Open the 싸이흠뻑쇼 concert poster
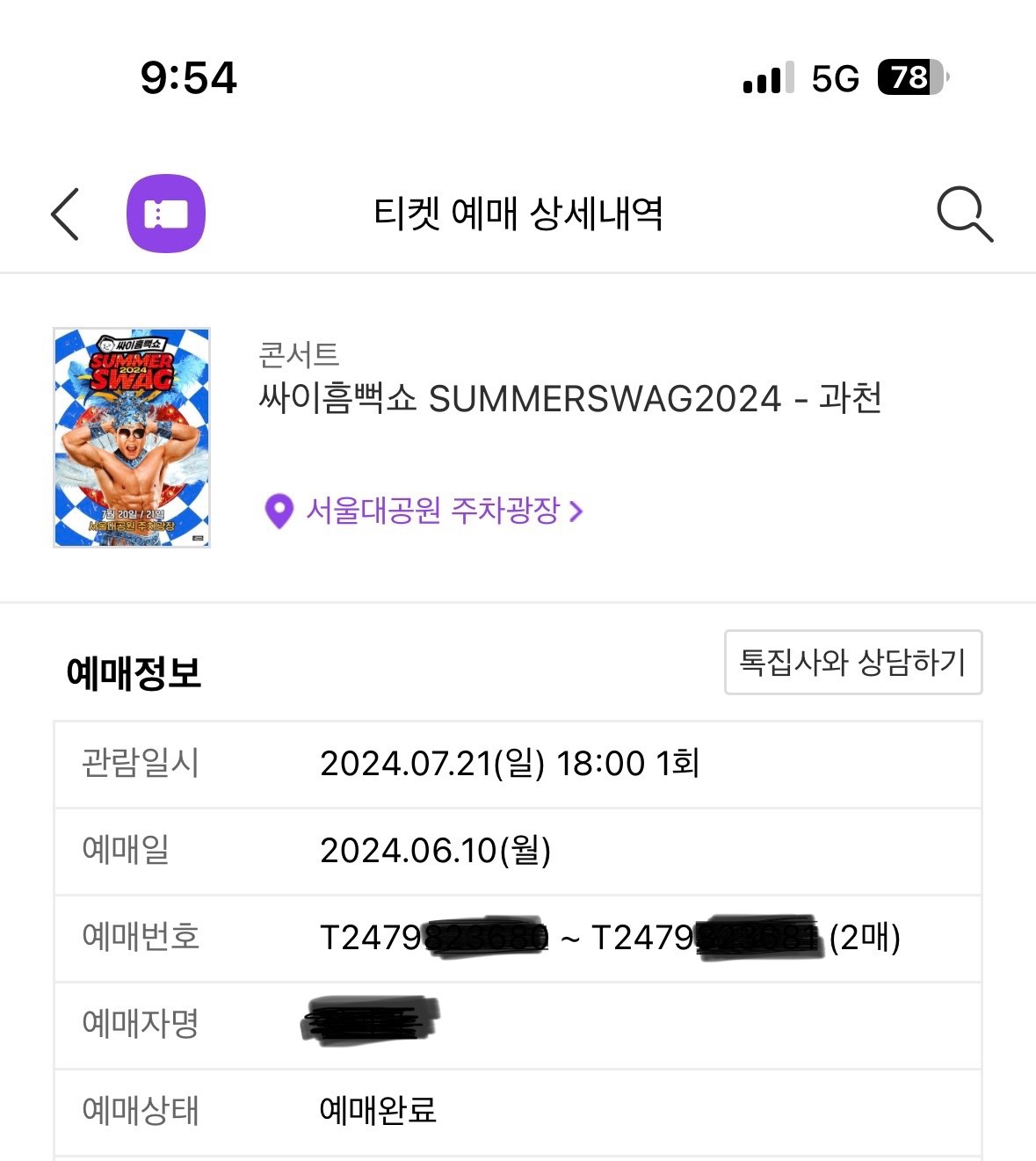The width and height of the screenshot is (1036, 1161). (x=132, y=438)
